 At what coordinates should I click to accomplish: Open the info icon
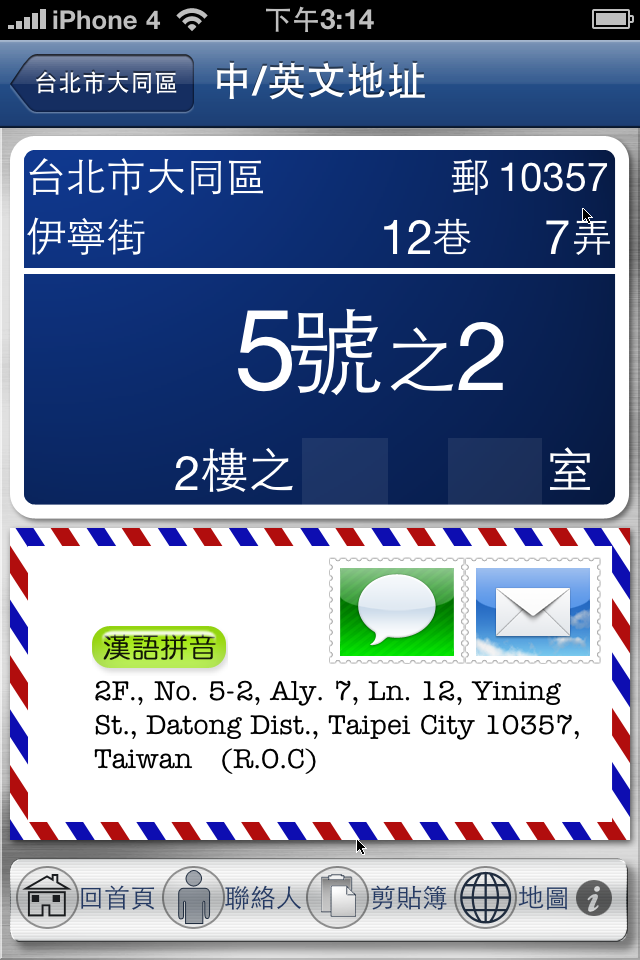pyautogui.click(x=594, y=899)
